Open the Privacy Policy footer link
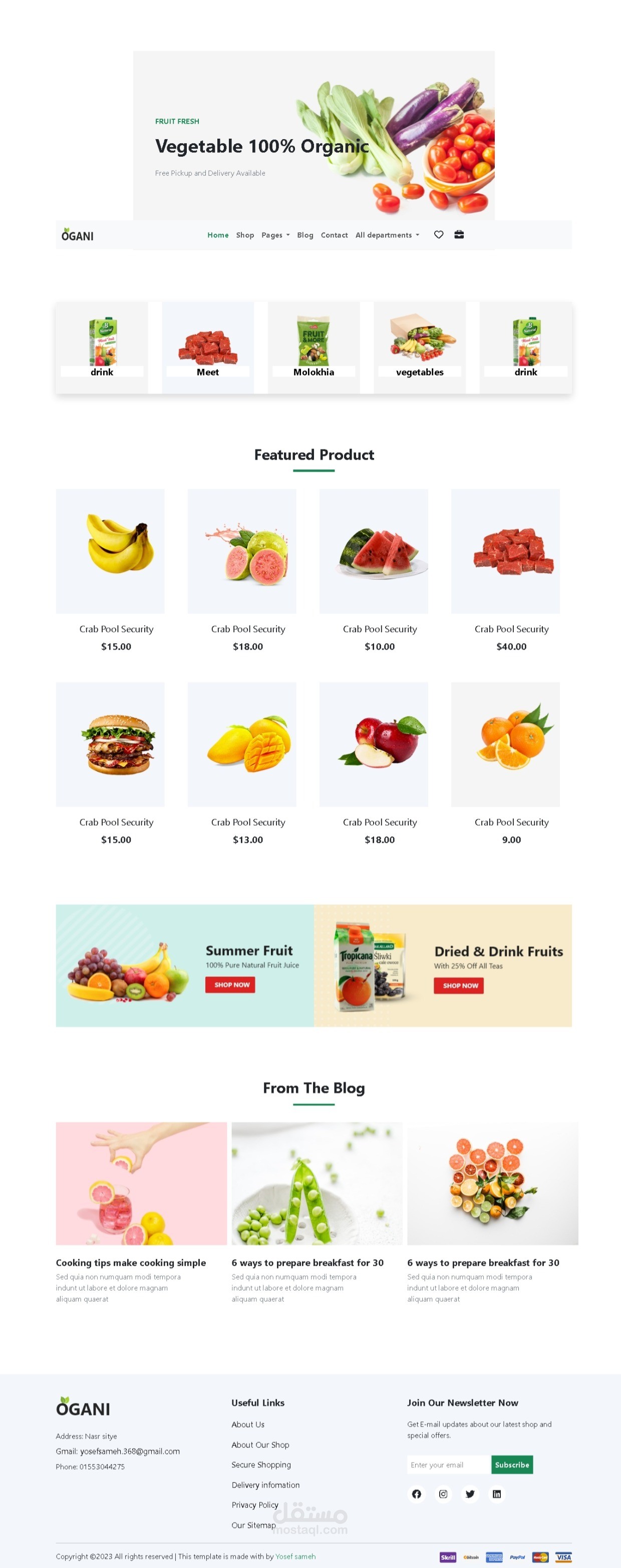This screenshot has height=1568, width=621. (x=254, y=1505)
